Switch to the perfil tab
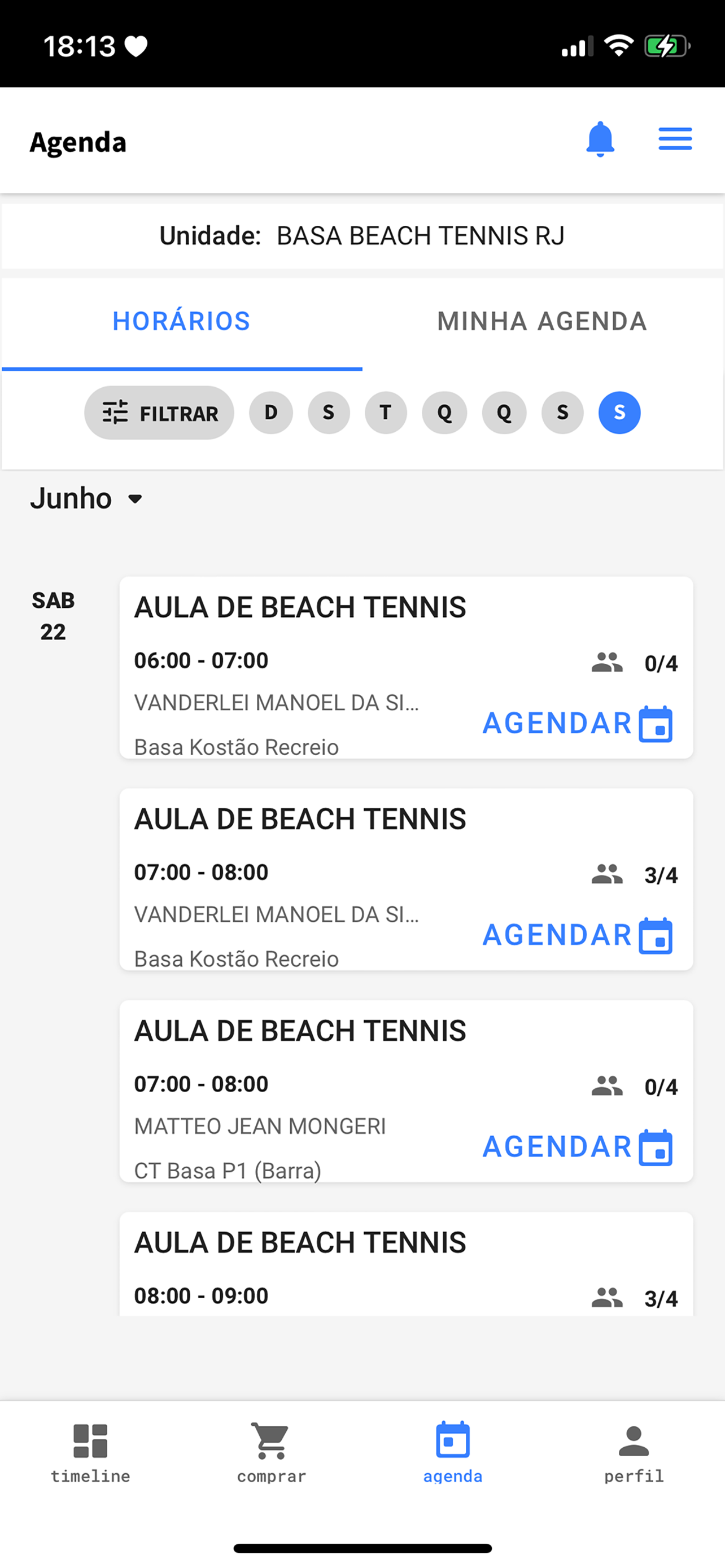The height and width of the screenshot is (1568, 725). pyautogui.click(x=634, y=1453)
